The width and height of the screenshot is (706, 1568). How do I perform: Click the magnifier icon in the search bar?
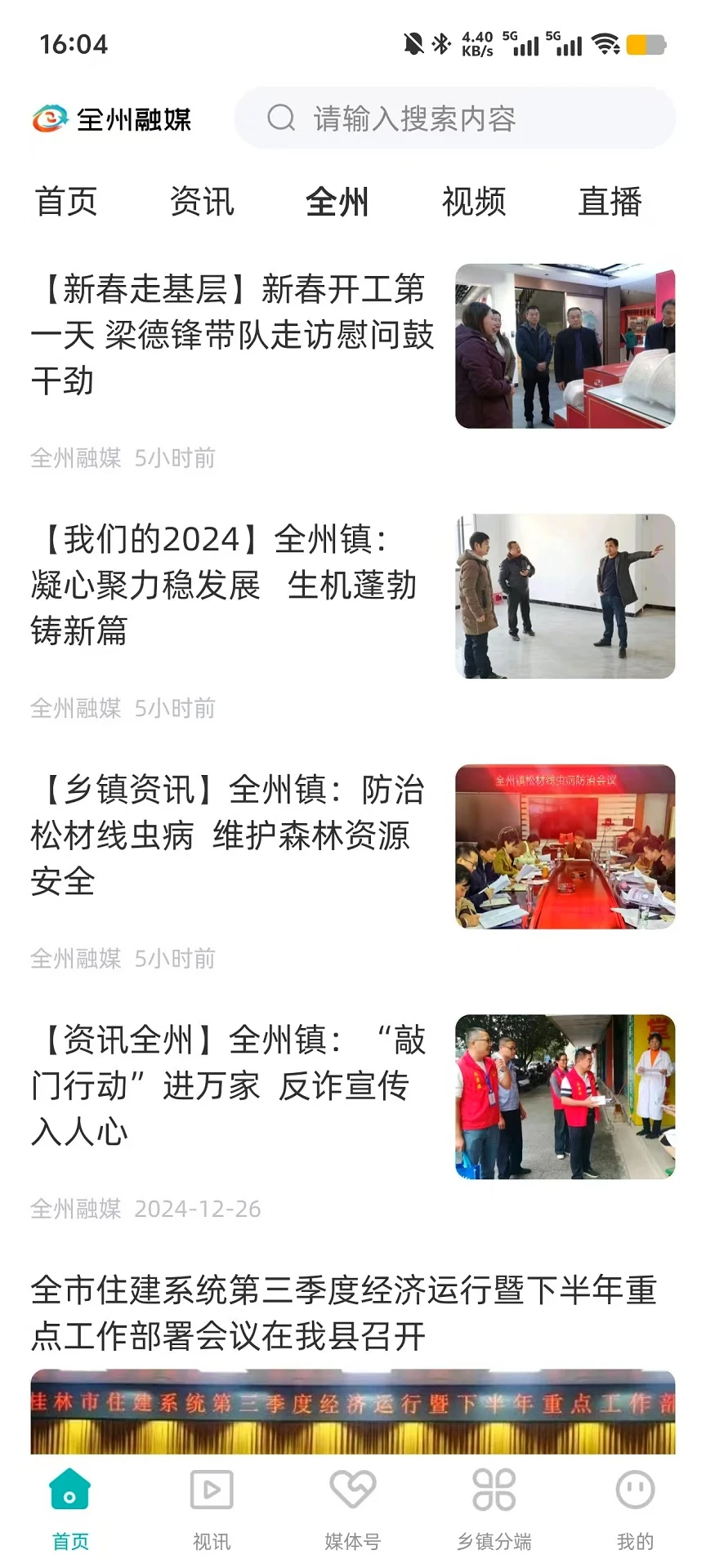(281, 118)
